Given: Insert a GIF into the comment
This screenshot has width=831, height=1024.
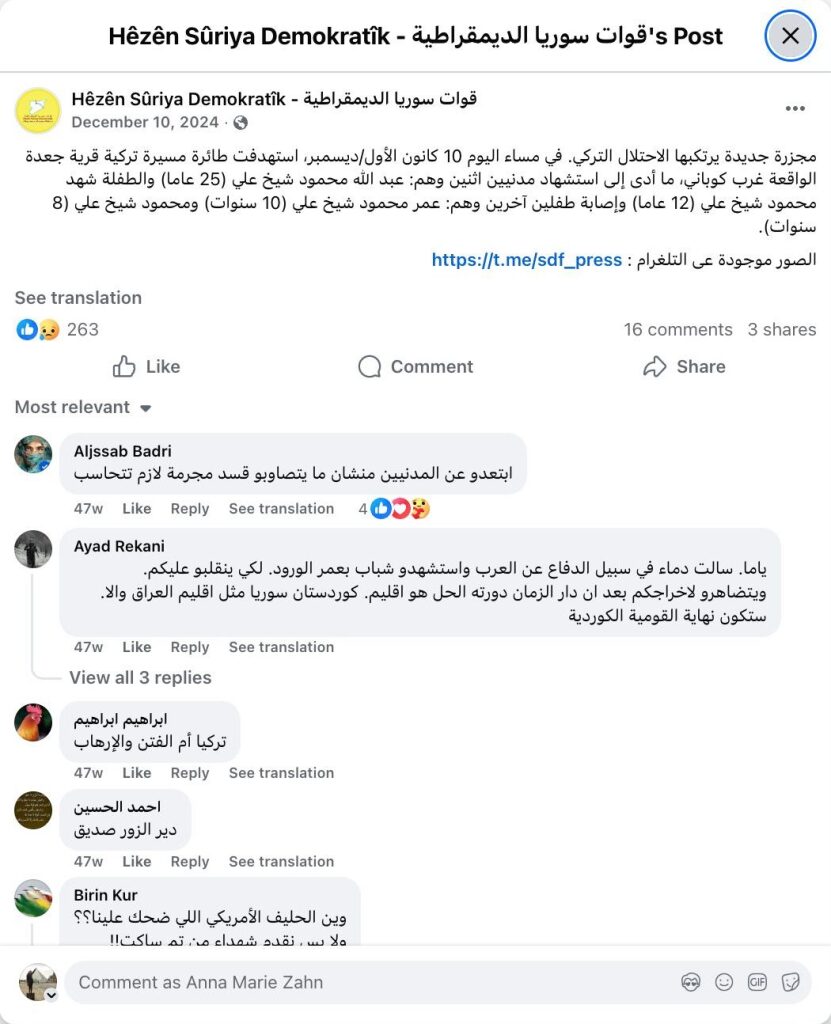Looking at the screenshot, I should 757,983.
